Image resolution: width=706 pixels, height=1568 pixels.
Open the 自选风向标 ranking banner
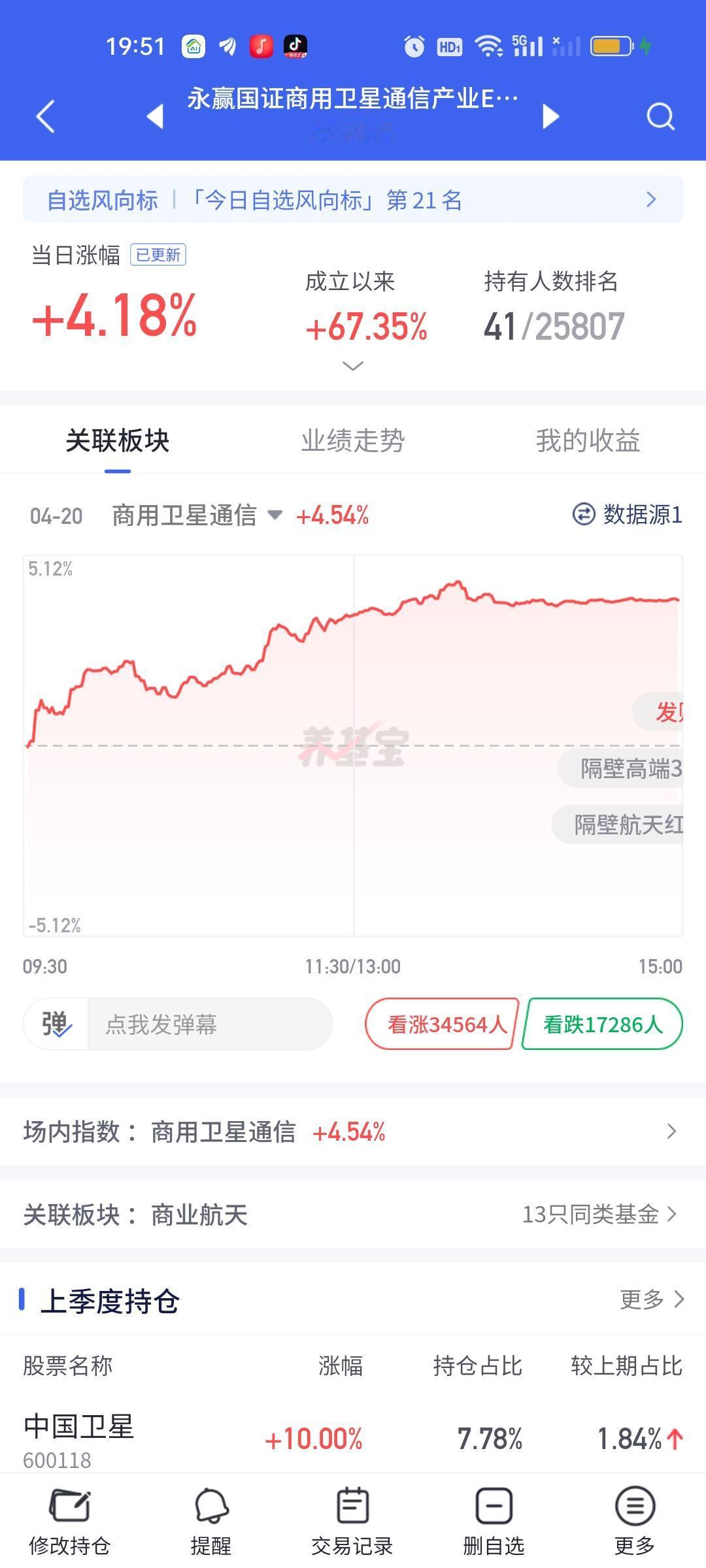[x=353, y=200]
